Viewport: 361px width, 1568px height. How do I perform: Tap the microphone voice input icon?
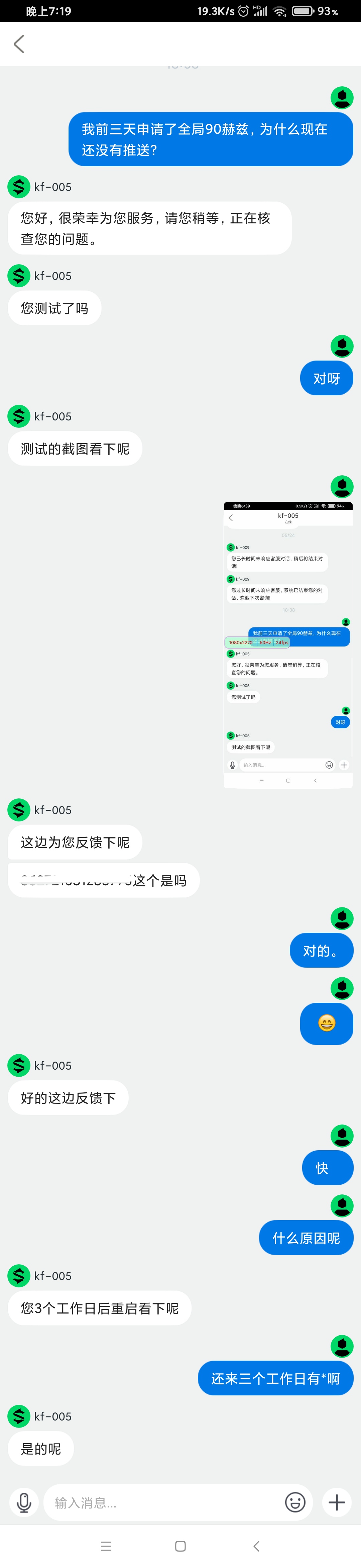coord(24,1502)
